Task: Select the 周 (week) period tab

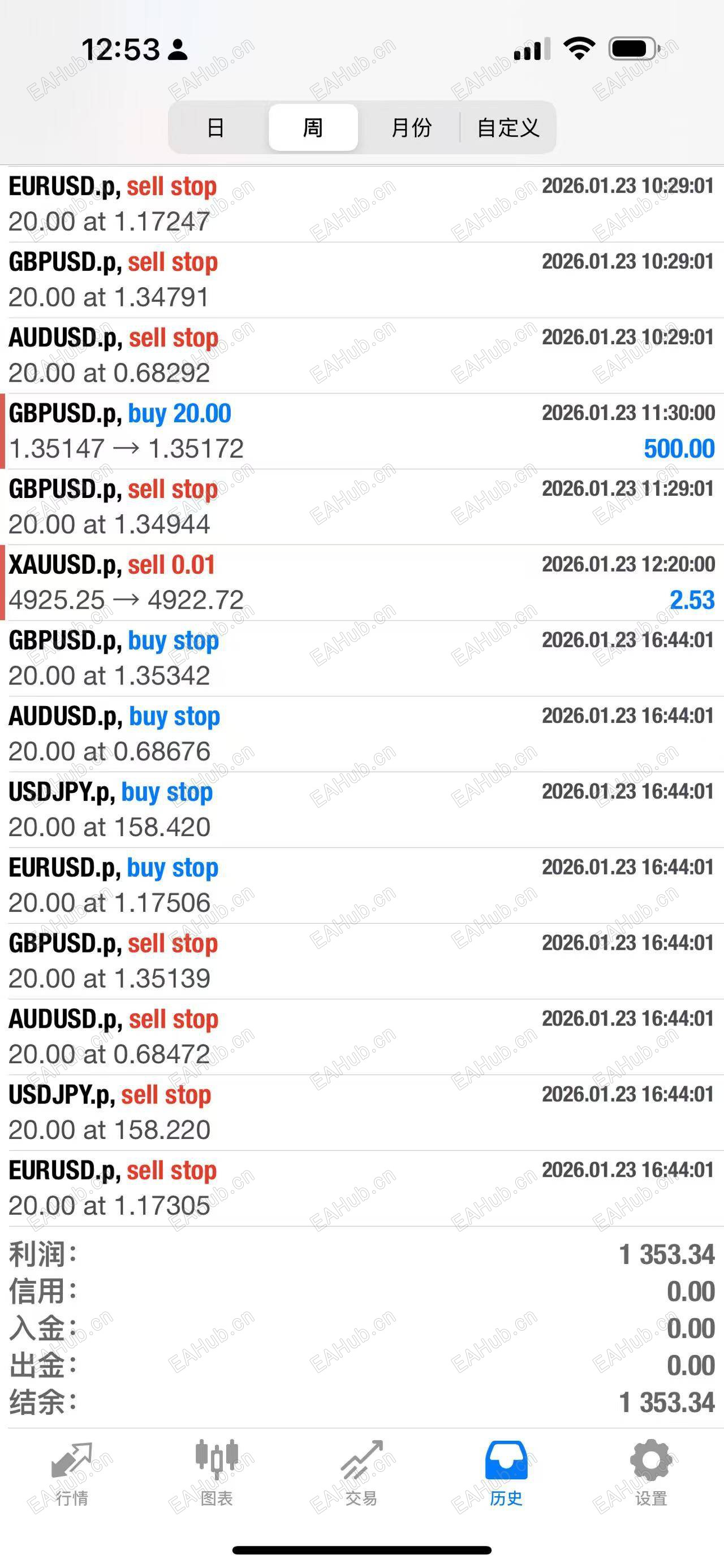Action: [313, 128]
